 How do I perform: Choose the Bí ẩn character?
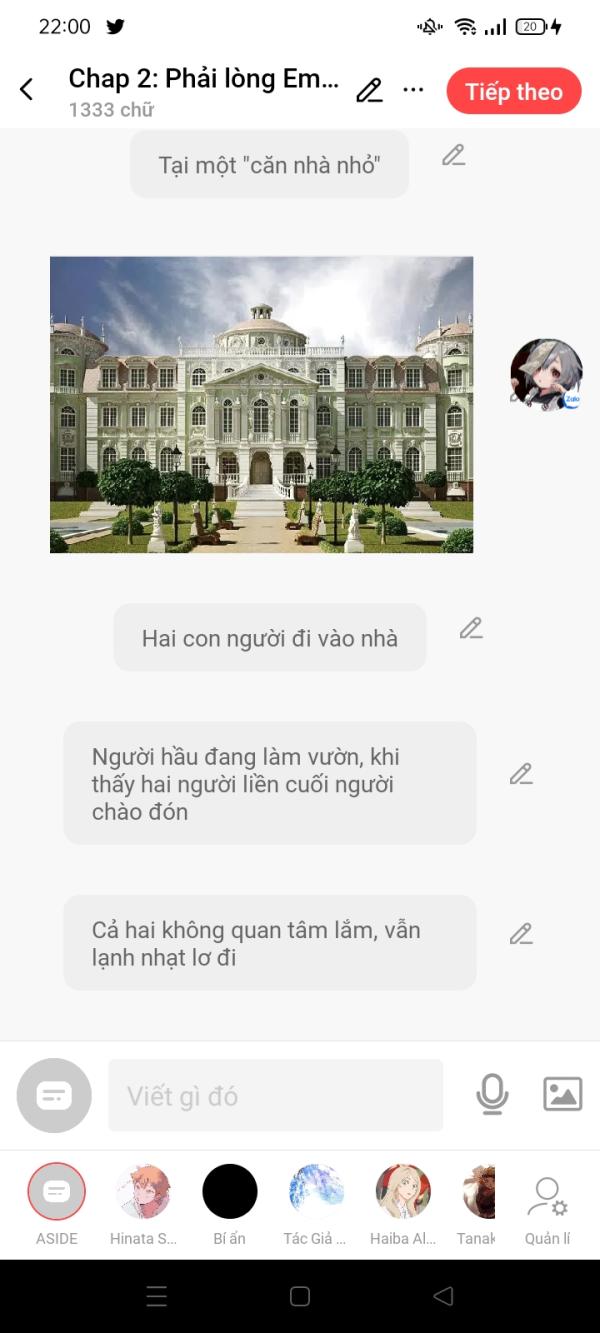click(x=230, y=1192)
